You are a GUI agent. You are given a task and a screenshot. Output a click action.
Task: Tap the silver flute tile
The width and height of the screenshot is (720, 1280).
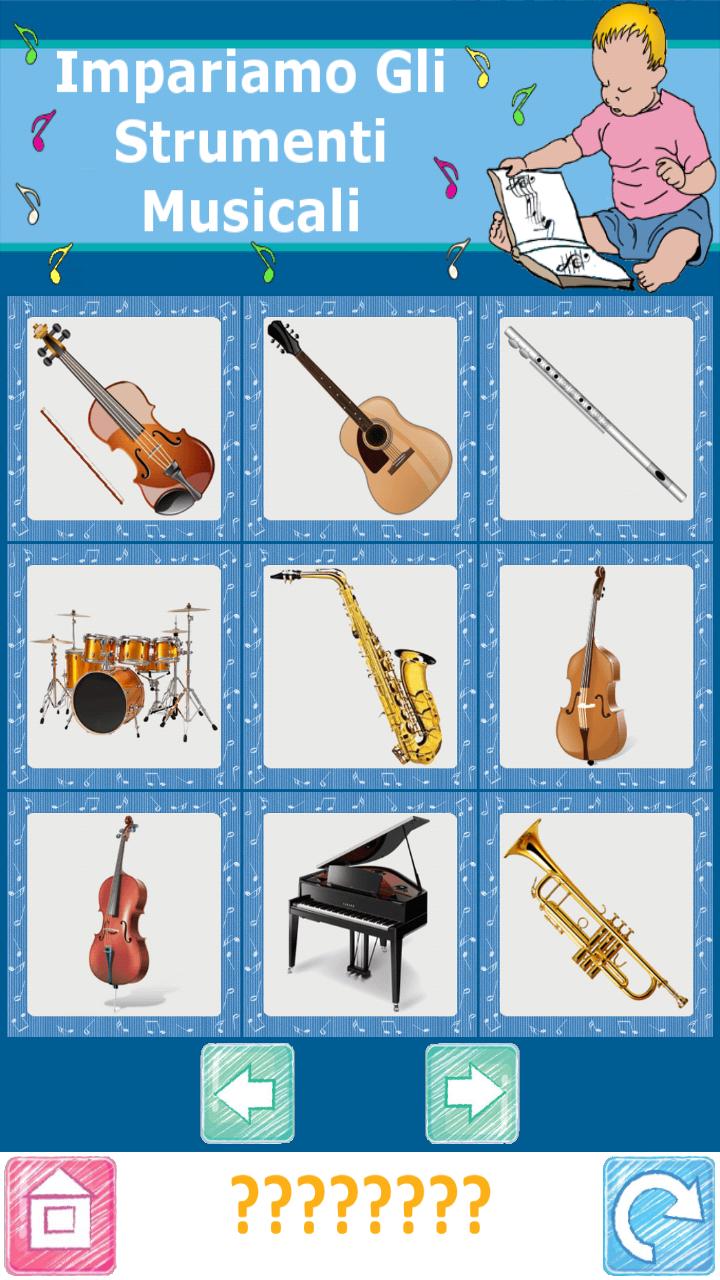[596, 418]
